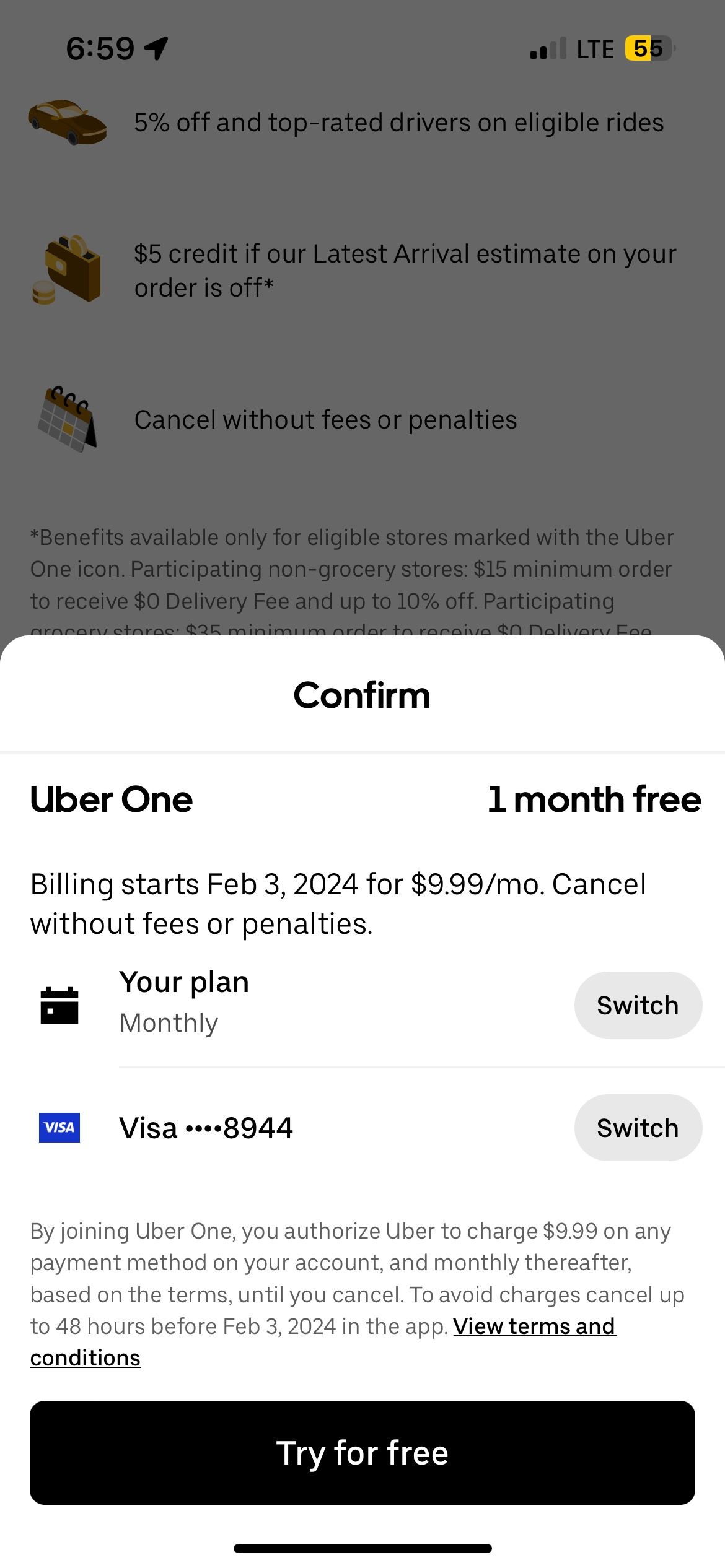Click the Visa card logo
The height and width of the screenshot is (1568, 725).
[x=60, y=1128]
